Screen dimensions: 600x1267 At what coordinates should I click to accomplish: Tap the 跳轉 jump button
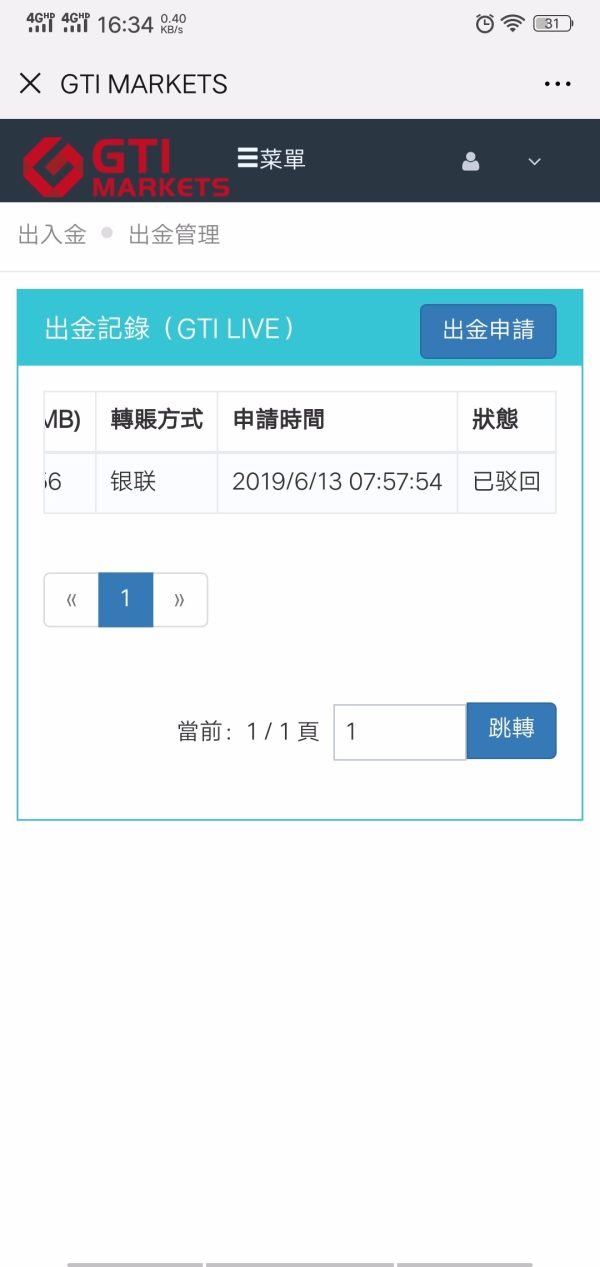[x=511, y=731]
